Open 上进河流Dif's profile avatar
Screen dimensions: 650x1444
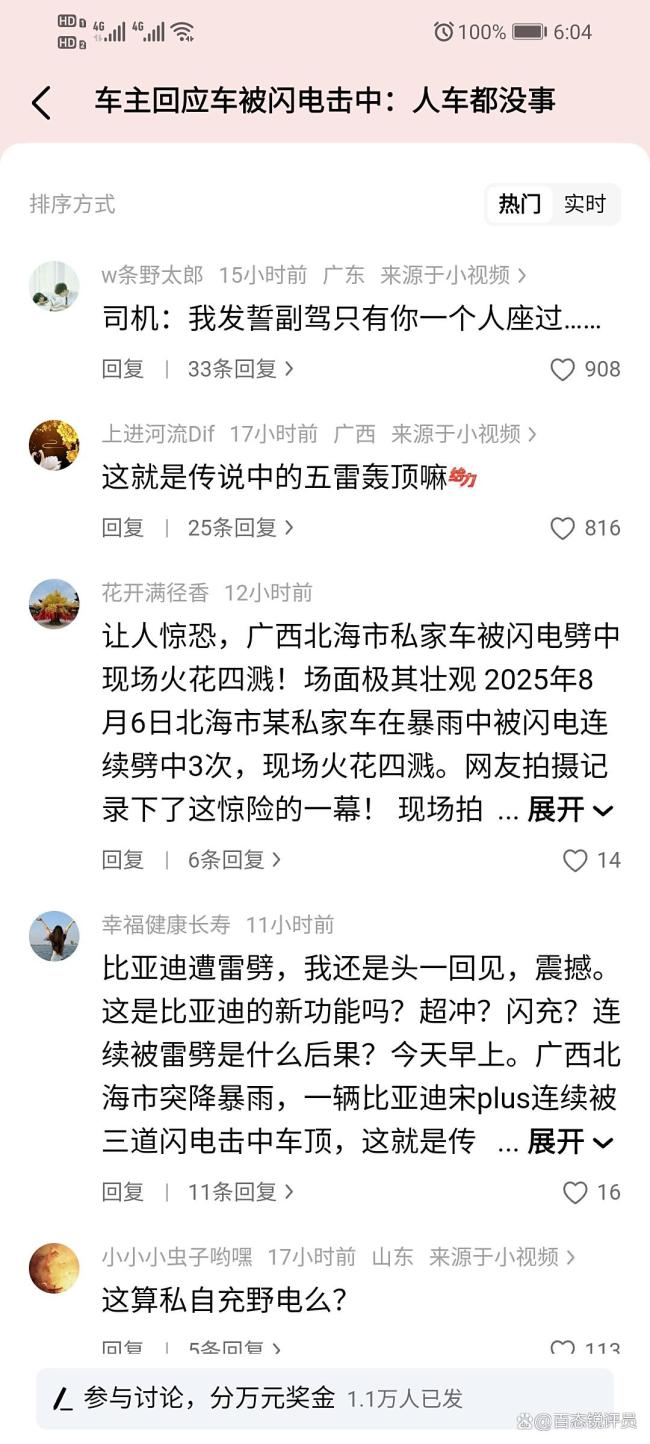click(54, 444)
